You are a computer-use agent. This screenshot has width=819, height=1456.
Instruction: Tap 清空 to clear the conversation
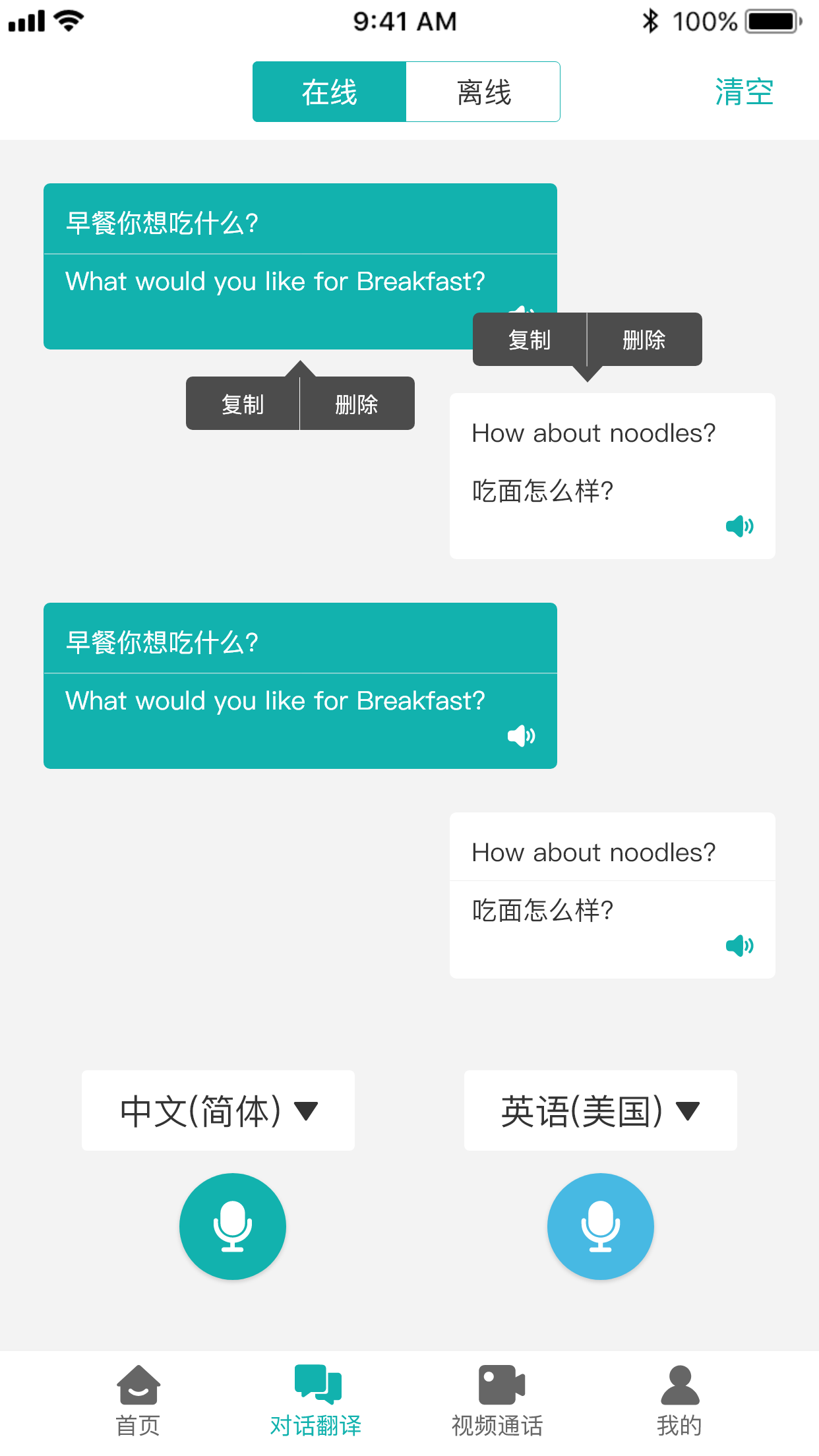click(744, 92)
